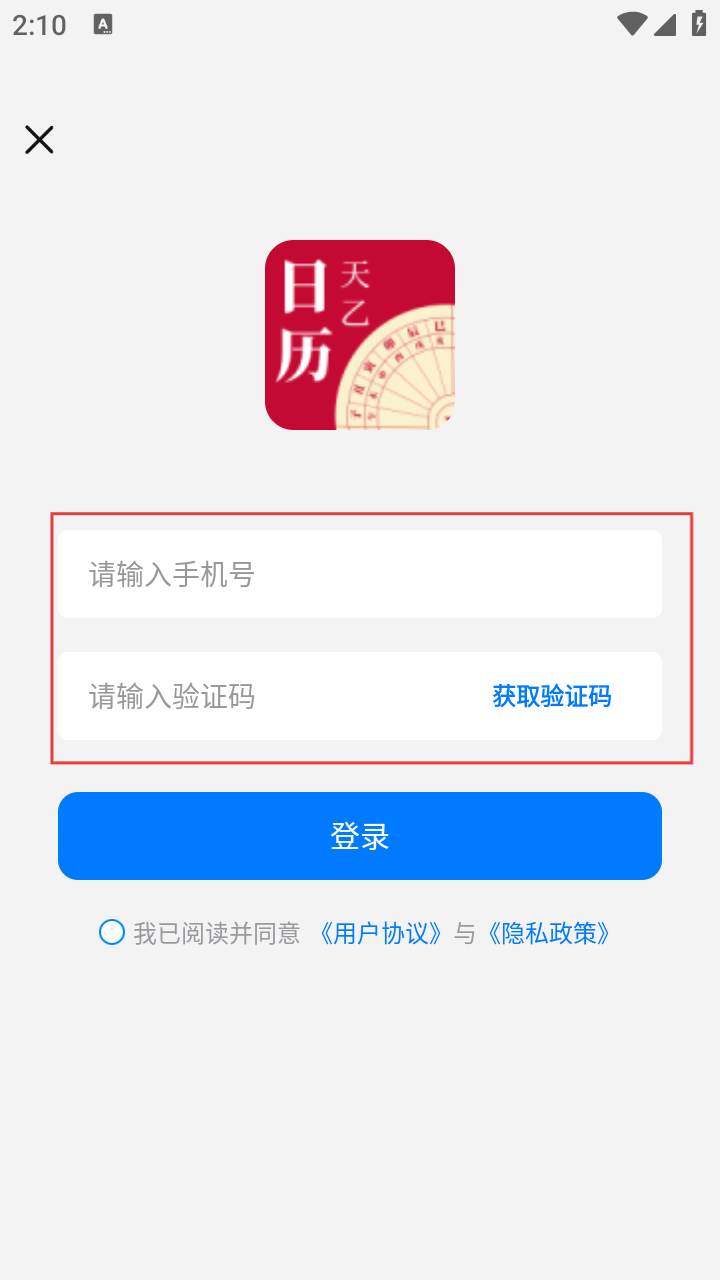Open the 《隐私政策》 link
This screenshot has height=1280, width=720.
[548, 933]
